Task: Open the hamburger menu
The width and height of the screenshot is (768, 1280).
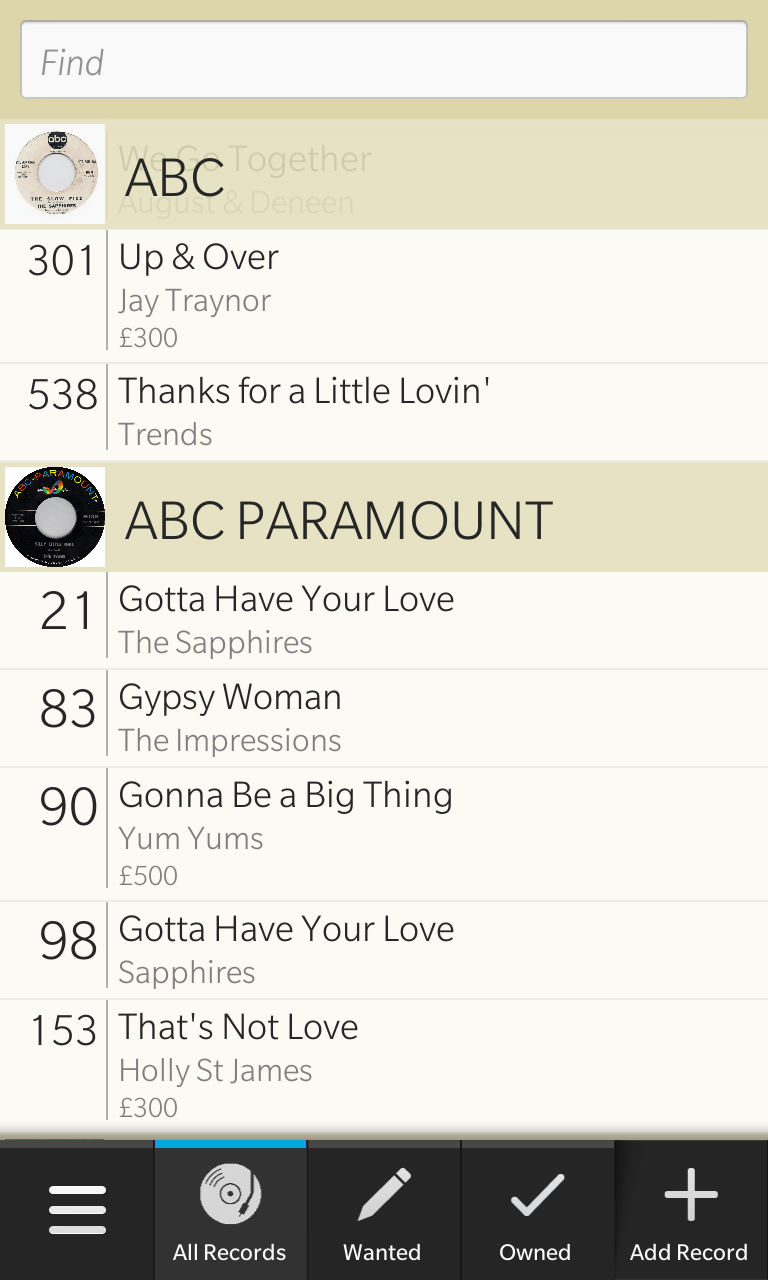Action: coord(77,1210)
